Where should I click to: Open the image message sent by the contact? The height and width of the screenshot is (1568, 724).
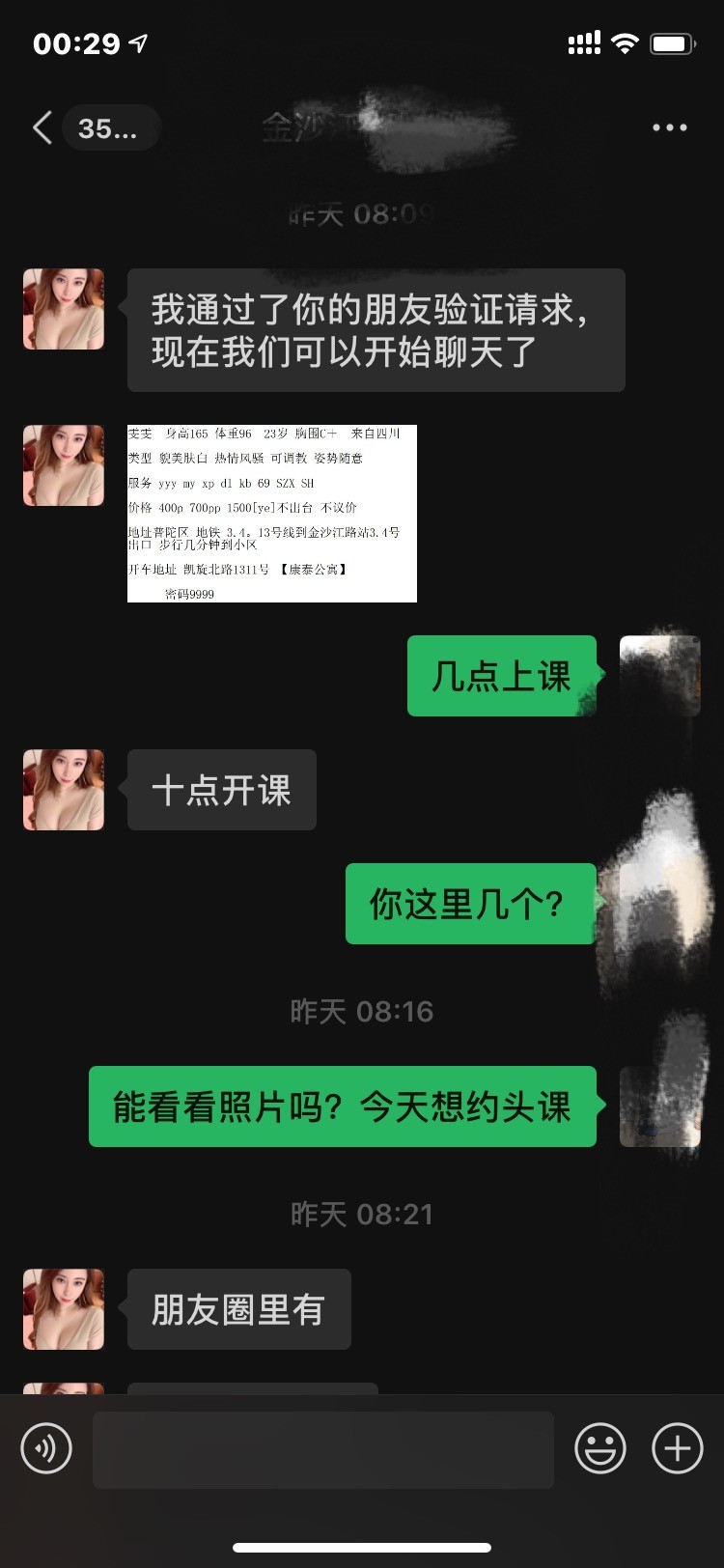(271, 513)
